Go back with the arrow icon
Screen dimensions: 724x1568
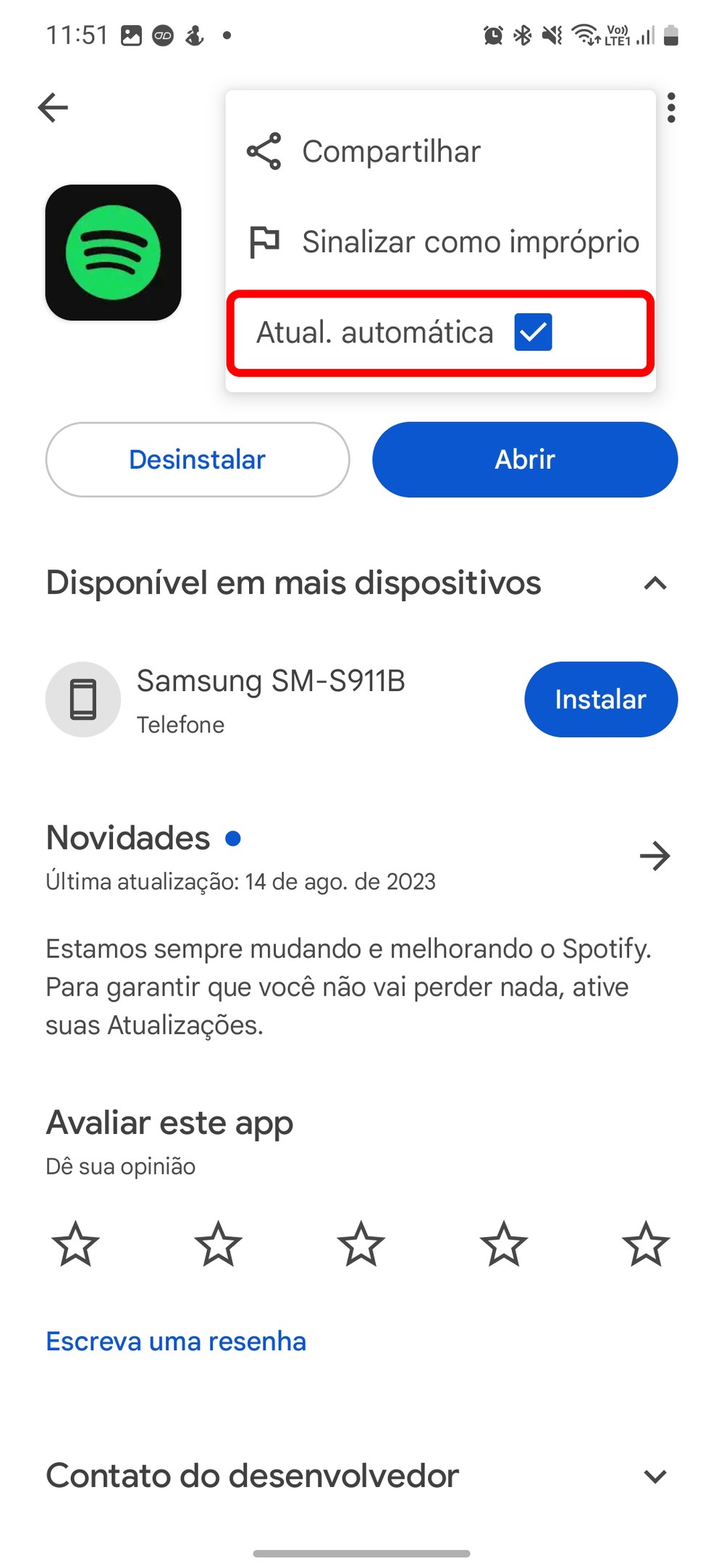(x=53, y=108)
